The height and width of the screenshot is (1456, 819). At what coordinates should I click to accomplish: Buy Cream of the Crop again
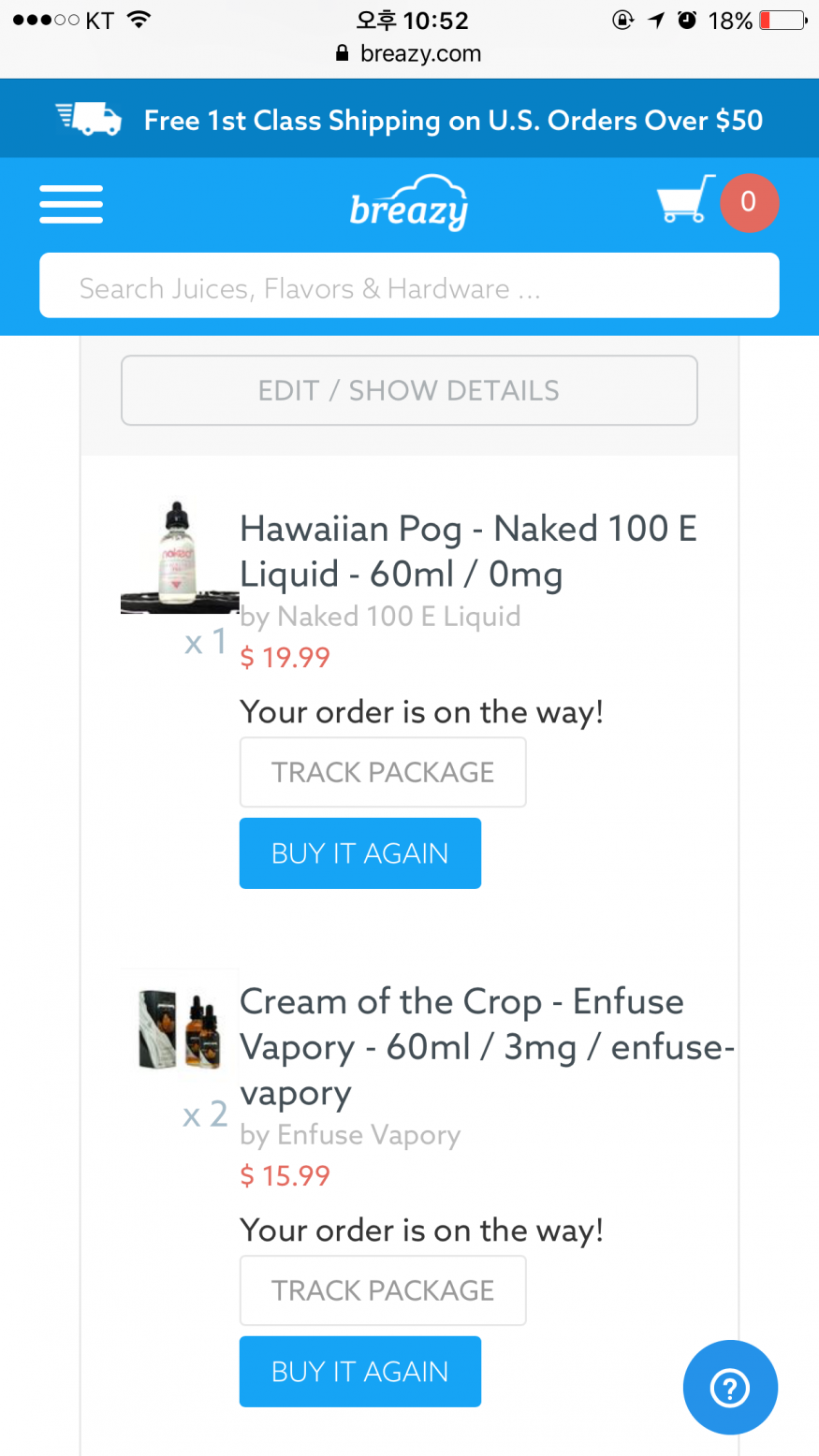coord(359,1372)
